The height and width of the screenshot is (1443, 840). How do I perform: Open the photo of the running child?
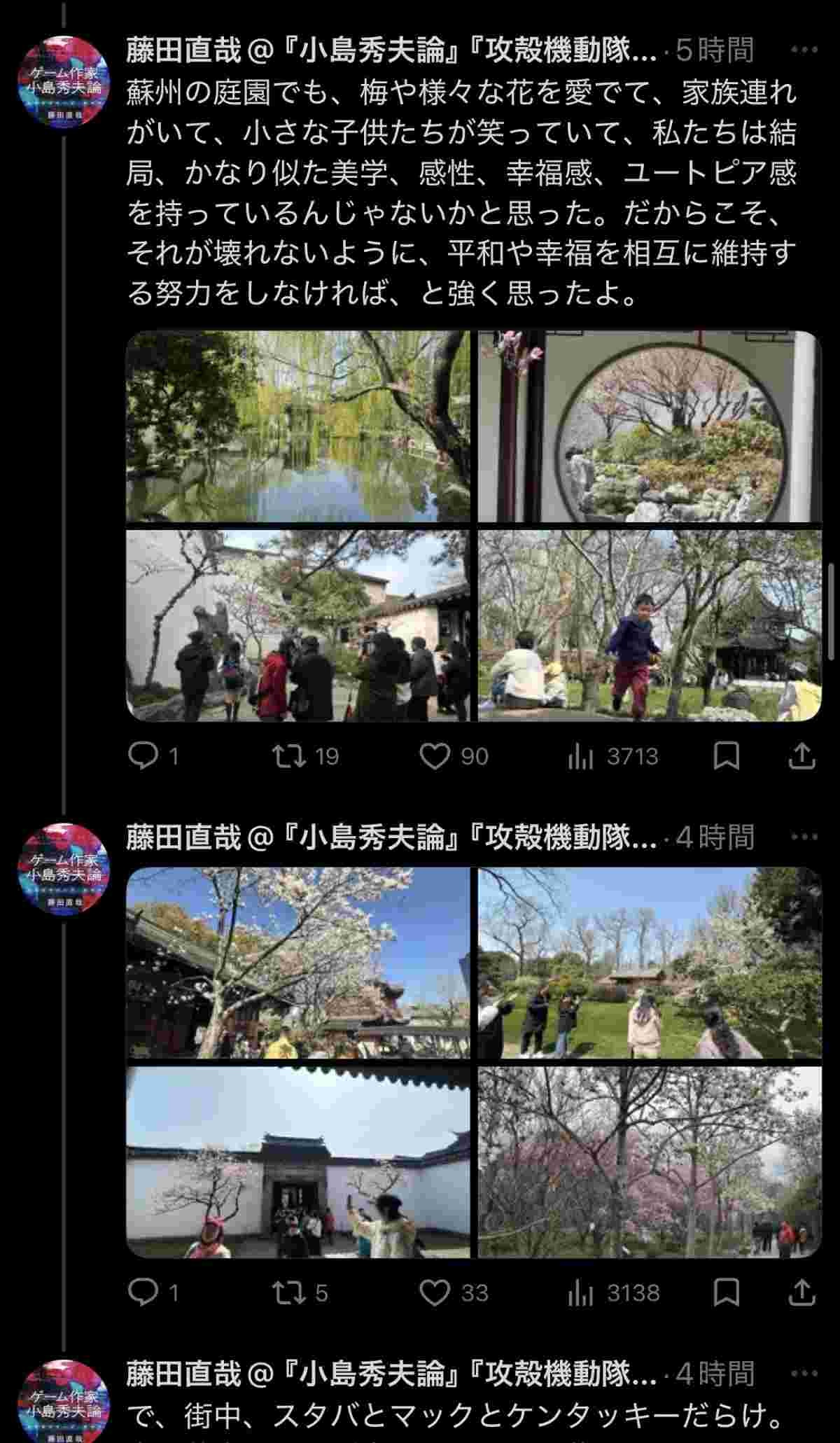point(650,625)
